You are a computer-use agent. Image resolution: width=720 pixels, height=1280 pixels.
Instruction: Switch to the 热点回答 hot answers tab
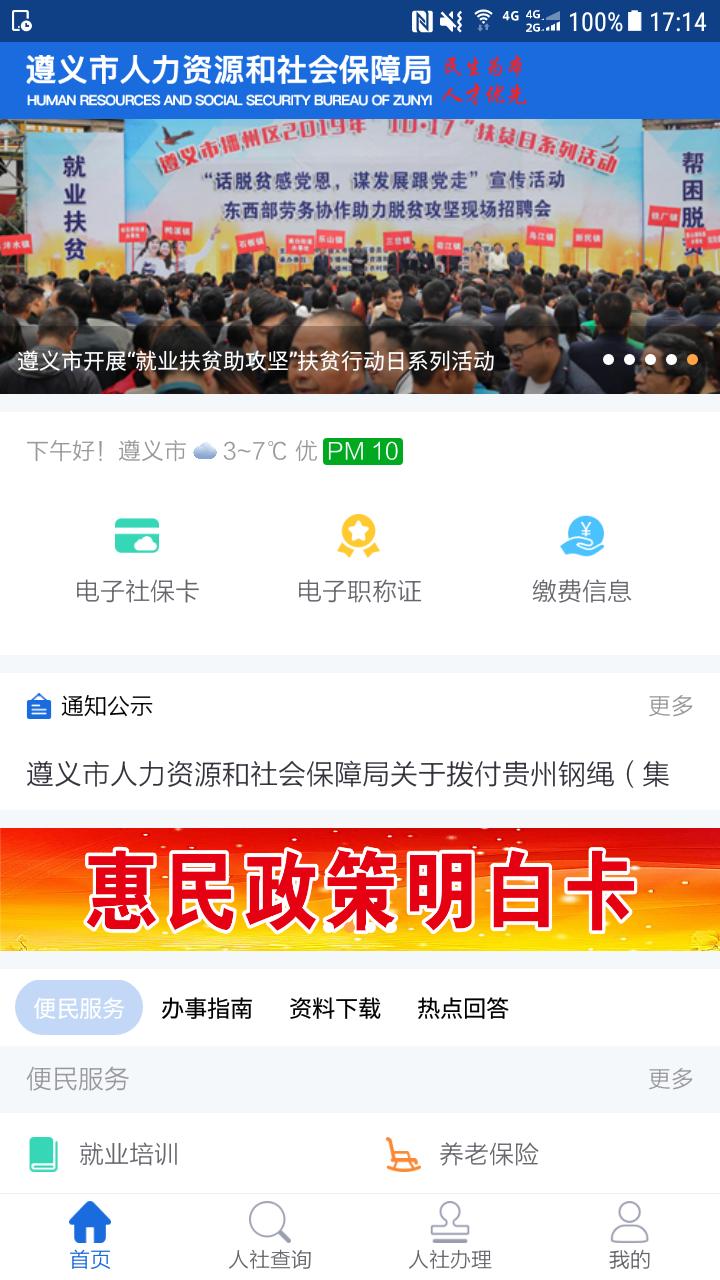pos(460,1008)
